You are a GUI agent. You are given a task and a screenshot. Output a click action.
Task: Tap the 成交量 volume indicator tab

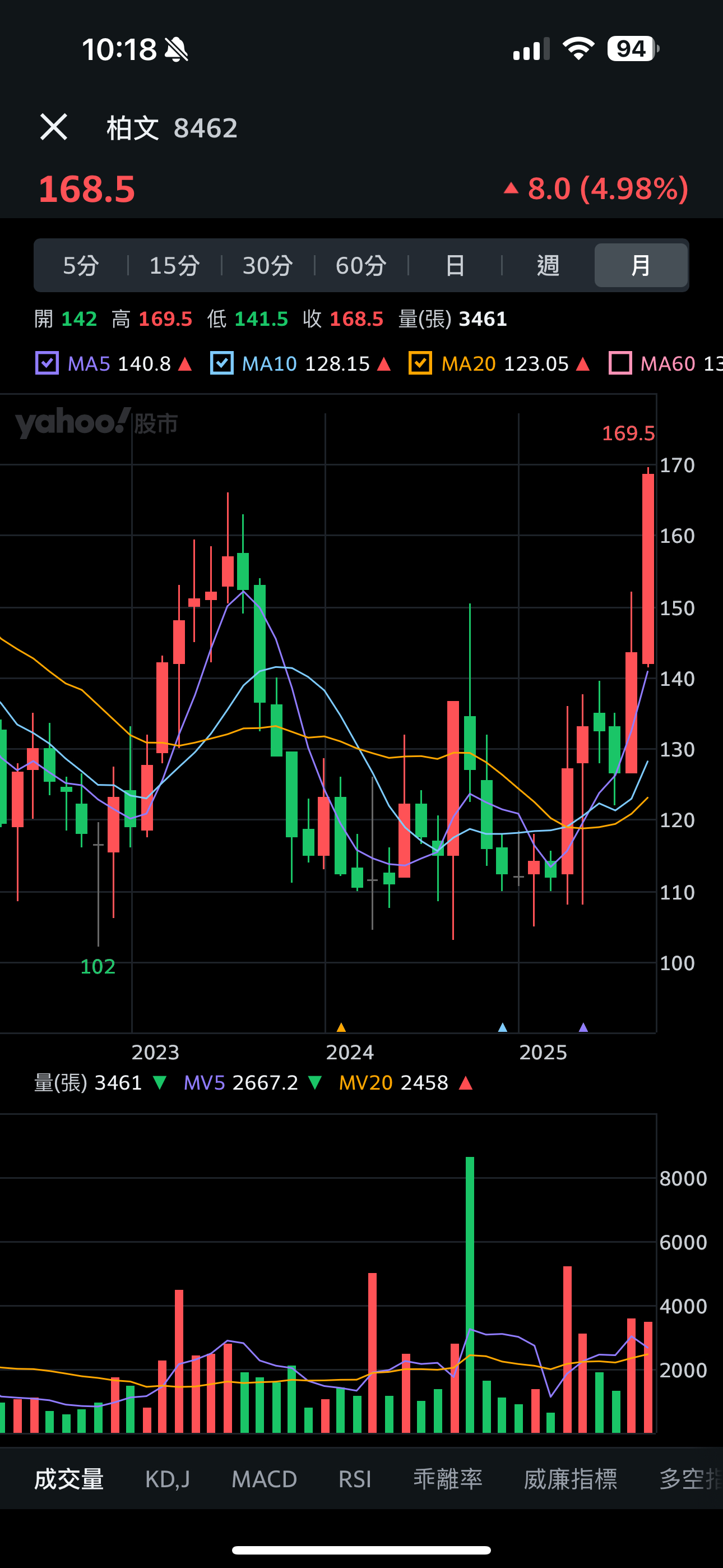tap(69, 1479)
